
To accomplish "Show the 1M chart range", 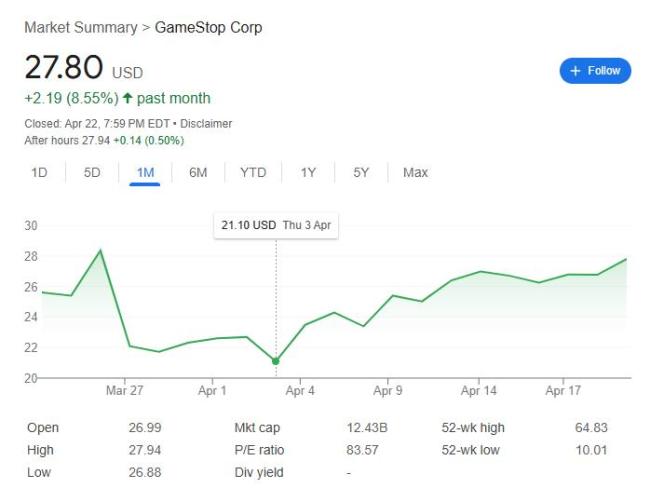I will (x=145, y=172).
